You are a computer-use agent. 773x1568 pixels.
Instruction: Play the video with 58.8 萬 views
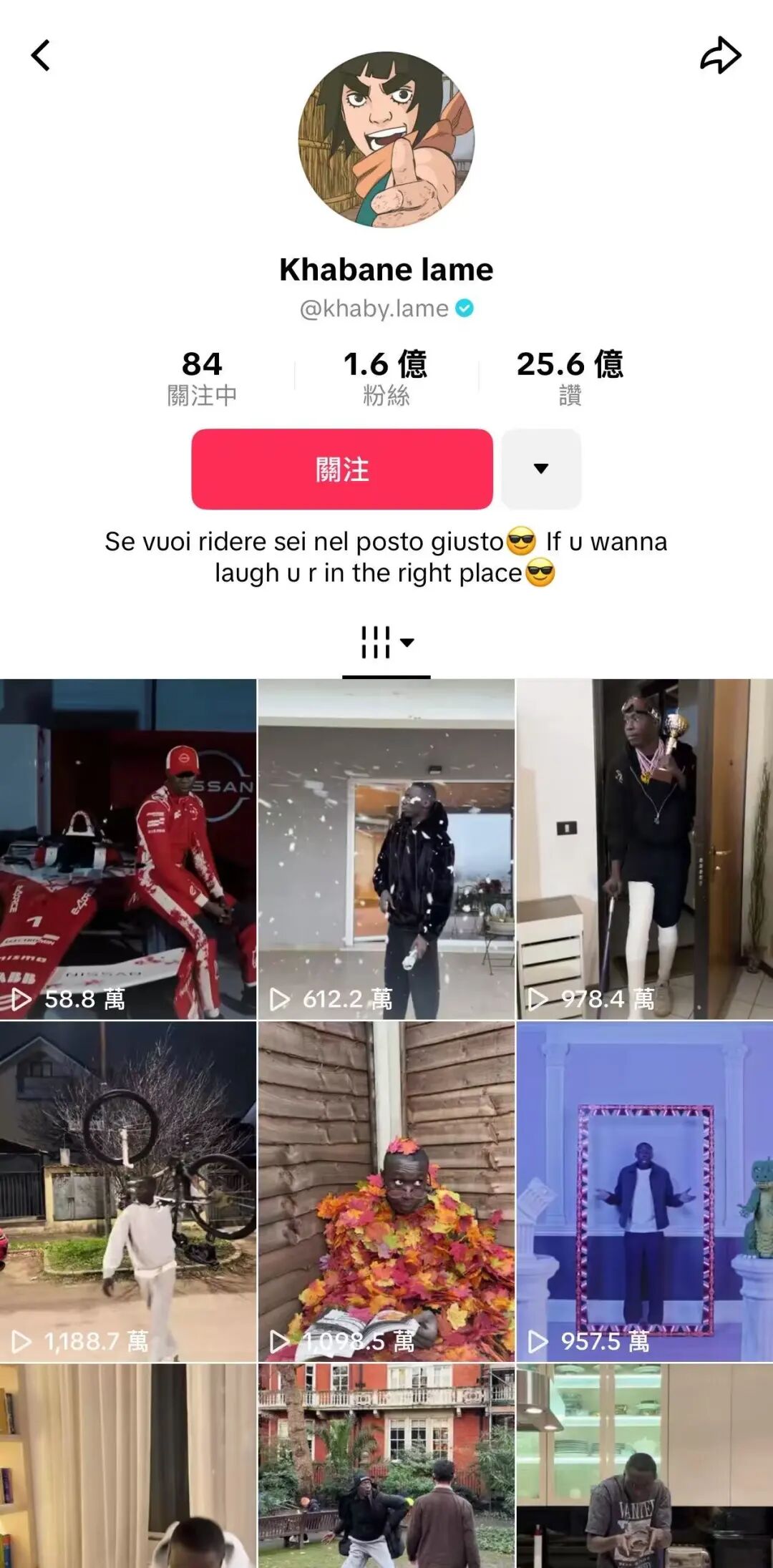click(128, 849)
